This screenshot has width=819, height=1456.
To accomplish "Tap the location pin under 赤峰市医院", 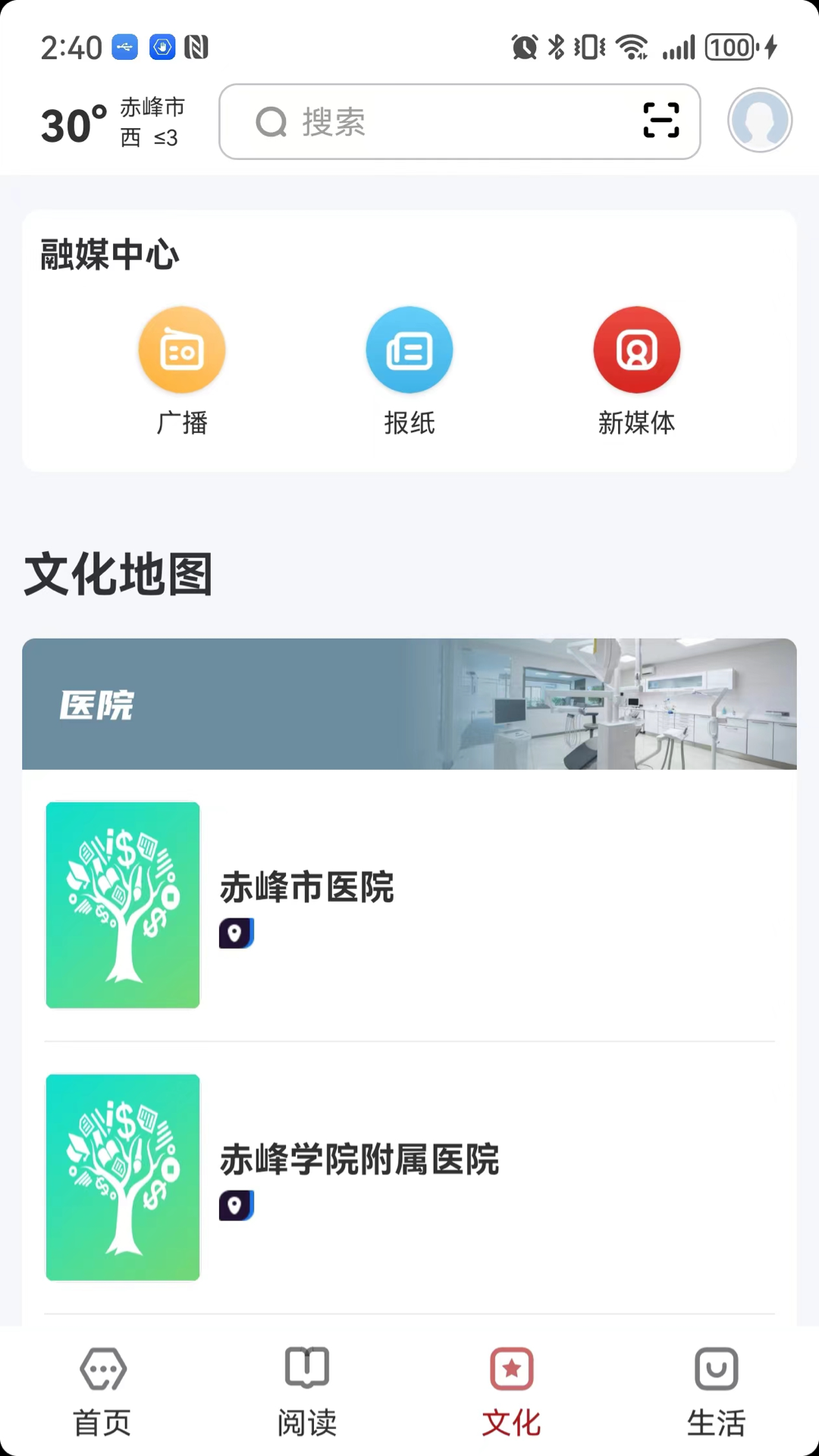I will [236, 933].
